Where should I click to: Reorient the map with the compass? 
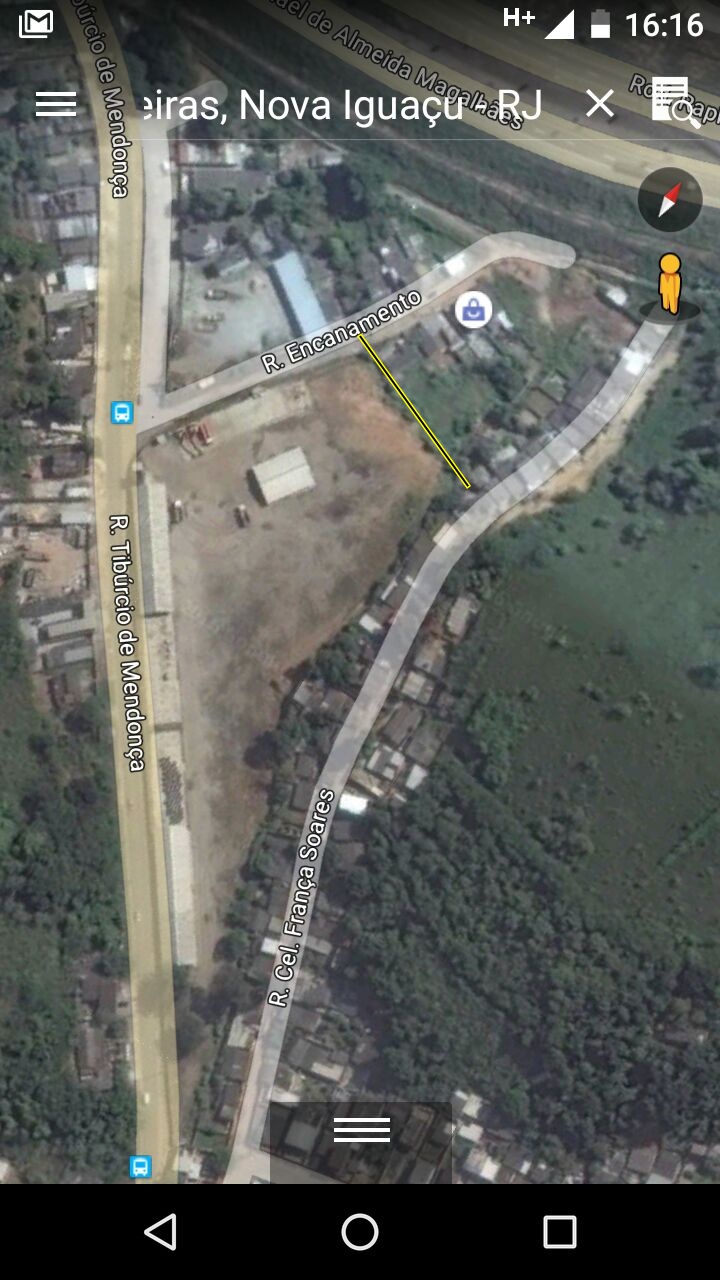pos(670,199)
